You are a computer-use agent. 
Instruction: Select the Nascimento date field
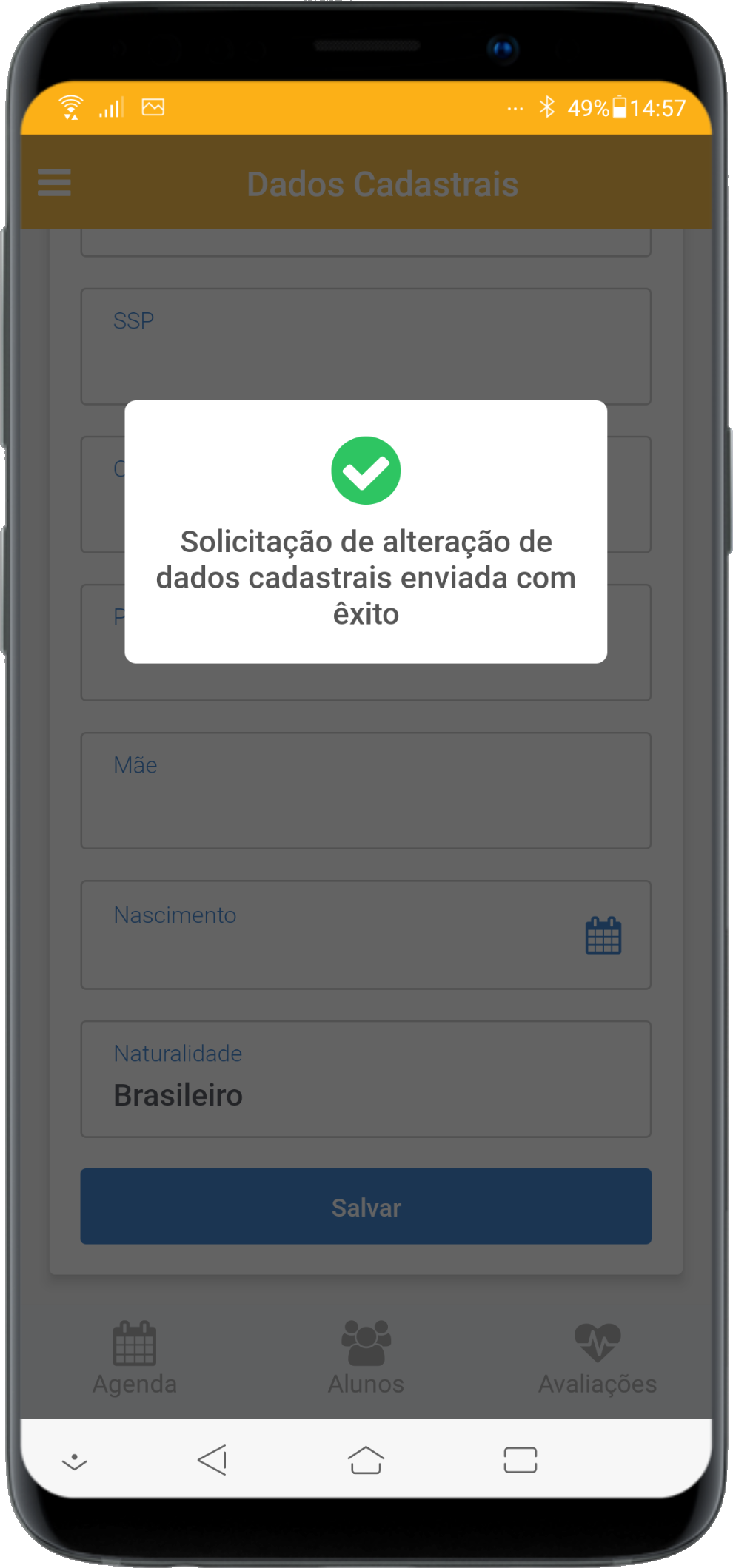[333, 935]
